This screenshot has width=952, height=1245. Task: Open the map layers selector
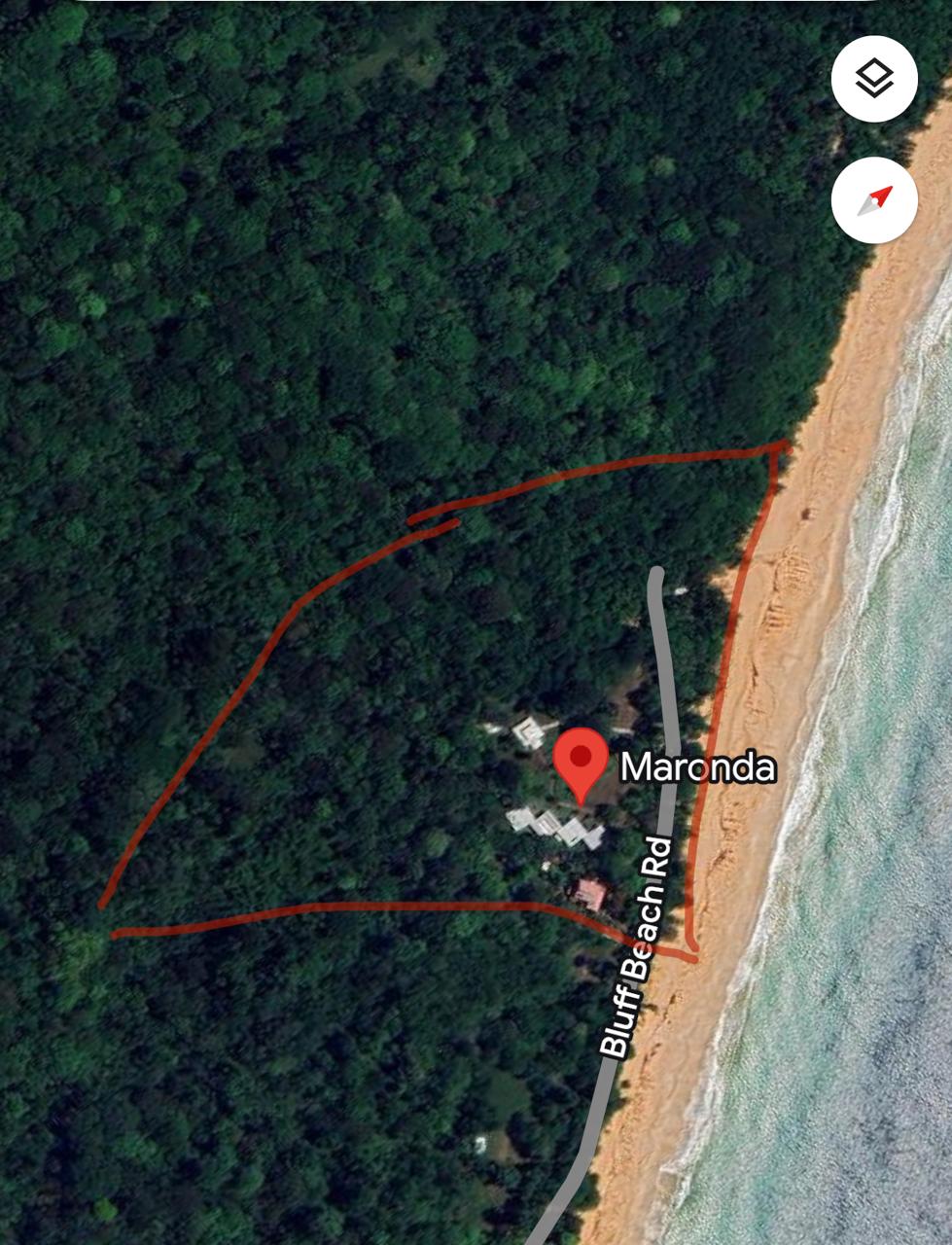874,79
